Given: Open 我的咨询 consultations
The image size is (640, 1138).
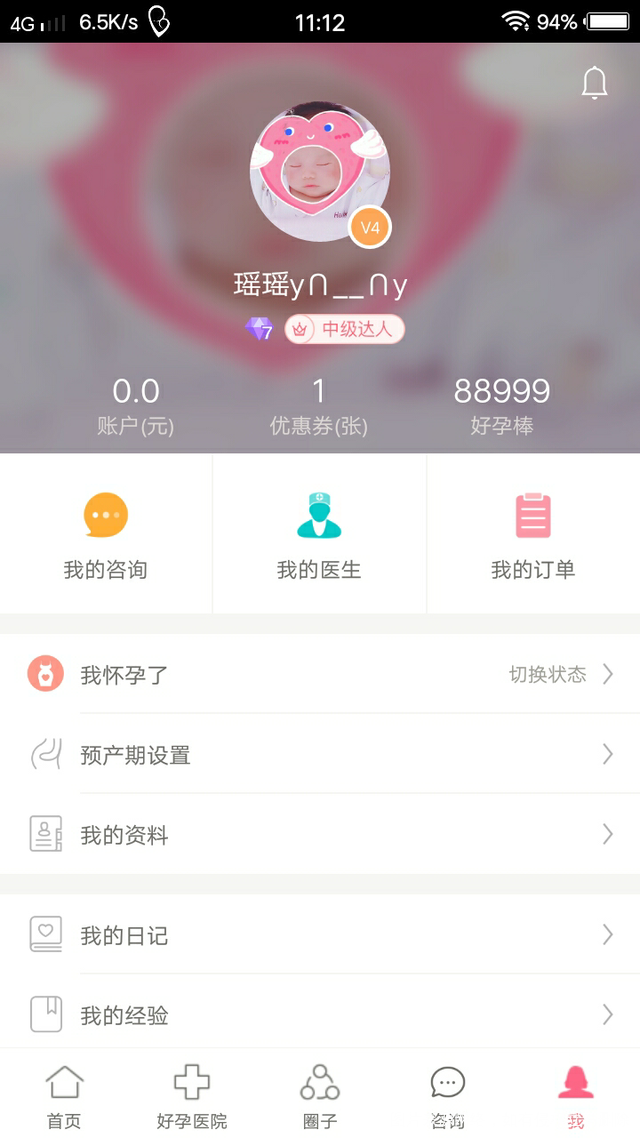Looking at the screenshot, I should 106,535.
